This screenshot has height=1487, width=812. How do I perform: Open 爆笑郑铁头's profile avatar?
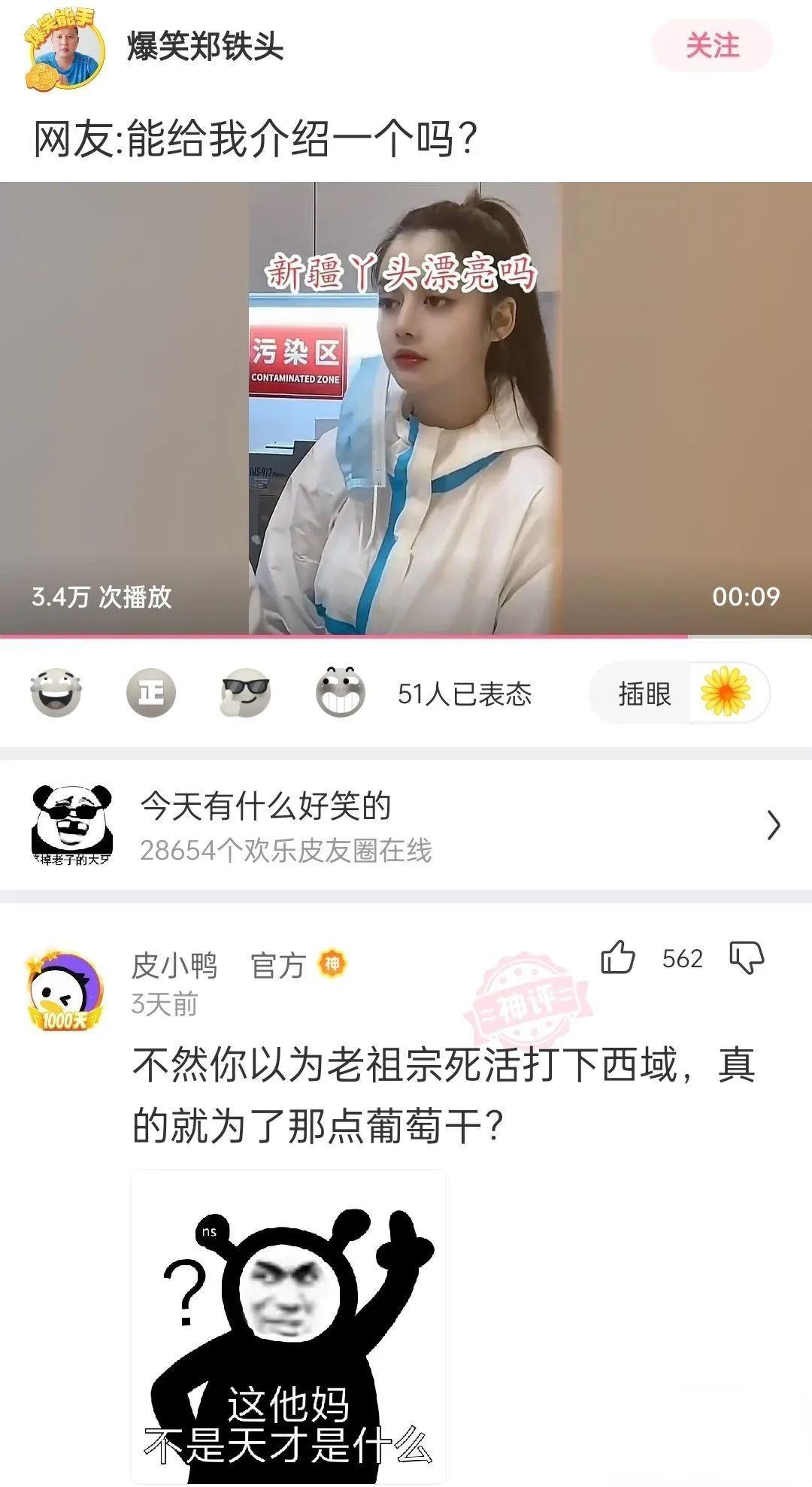[64, 50]
